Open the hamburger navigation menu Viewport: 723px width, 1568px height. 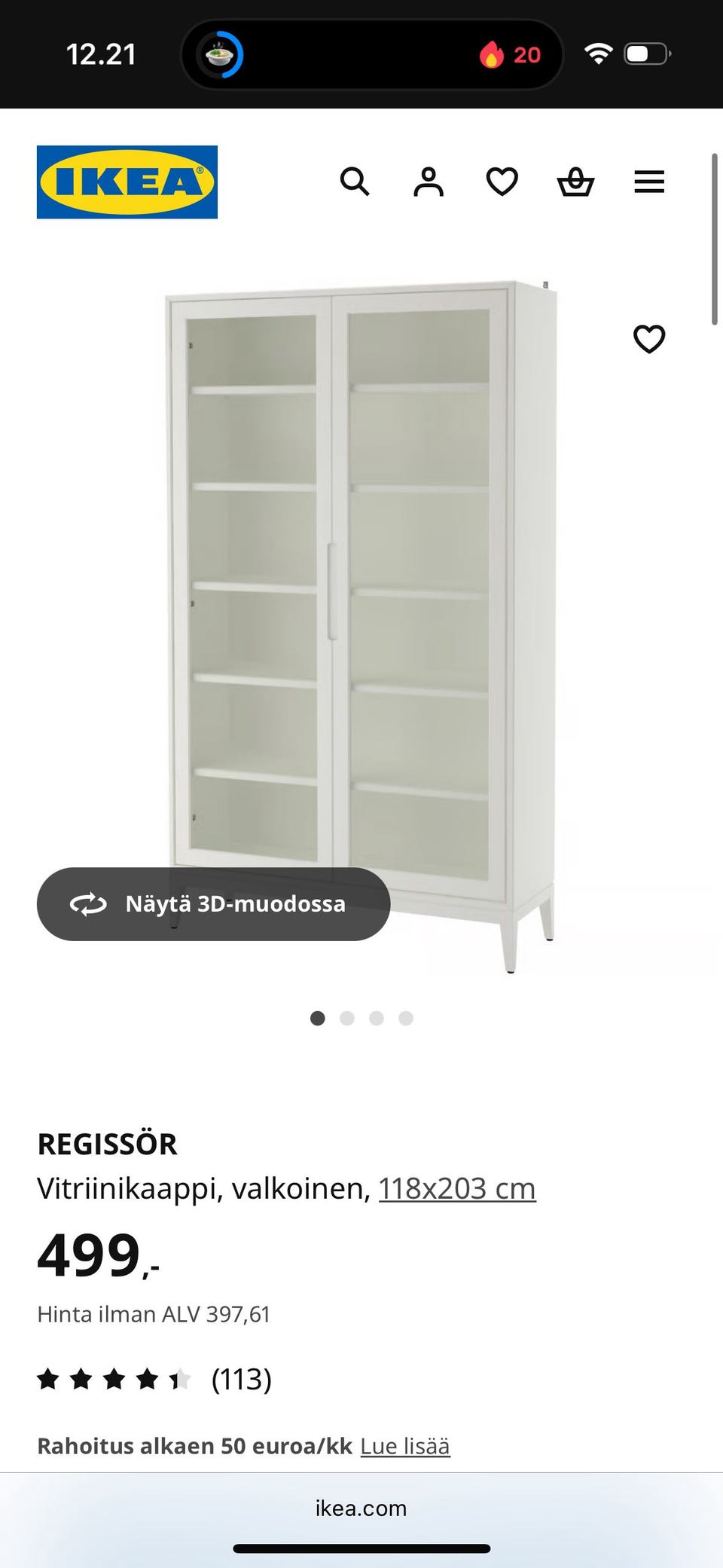648,182
